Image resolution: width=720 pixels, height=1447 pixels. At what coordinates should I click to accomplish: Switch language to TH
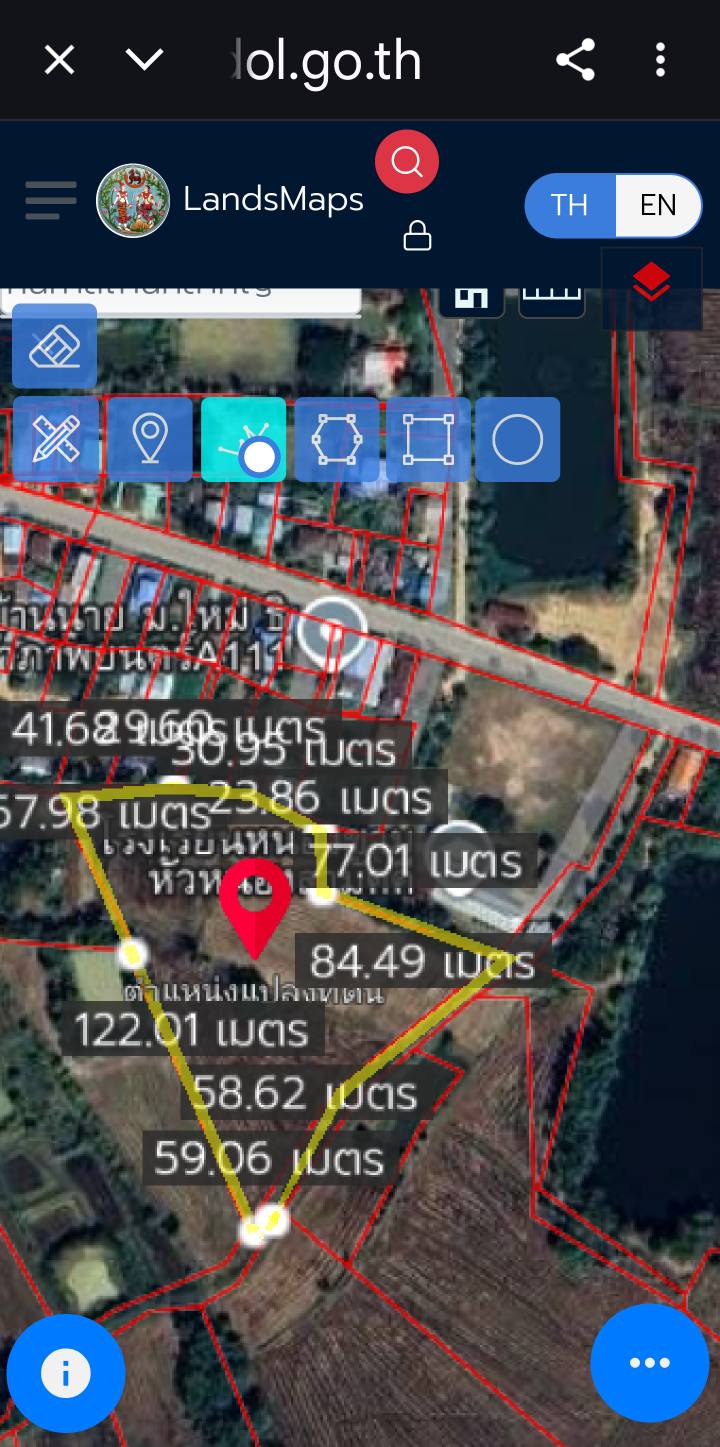click(569, 205)
